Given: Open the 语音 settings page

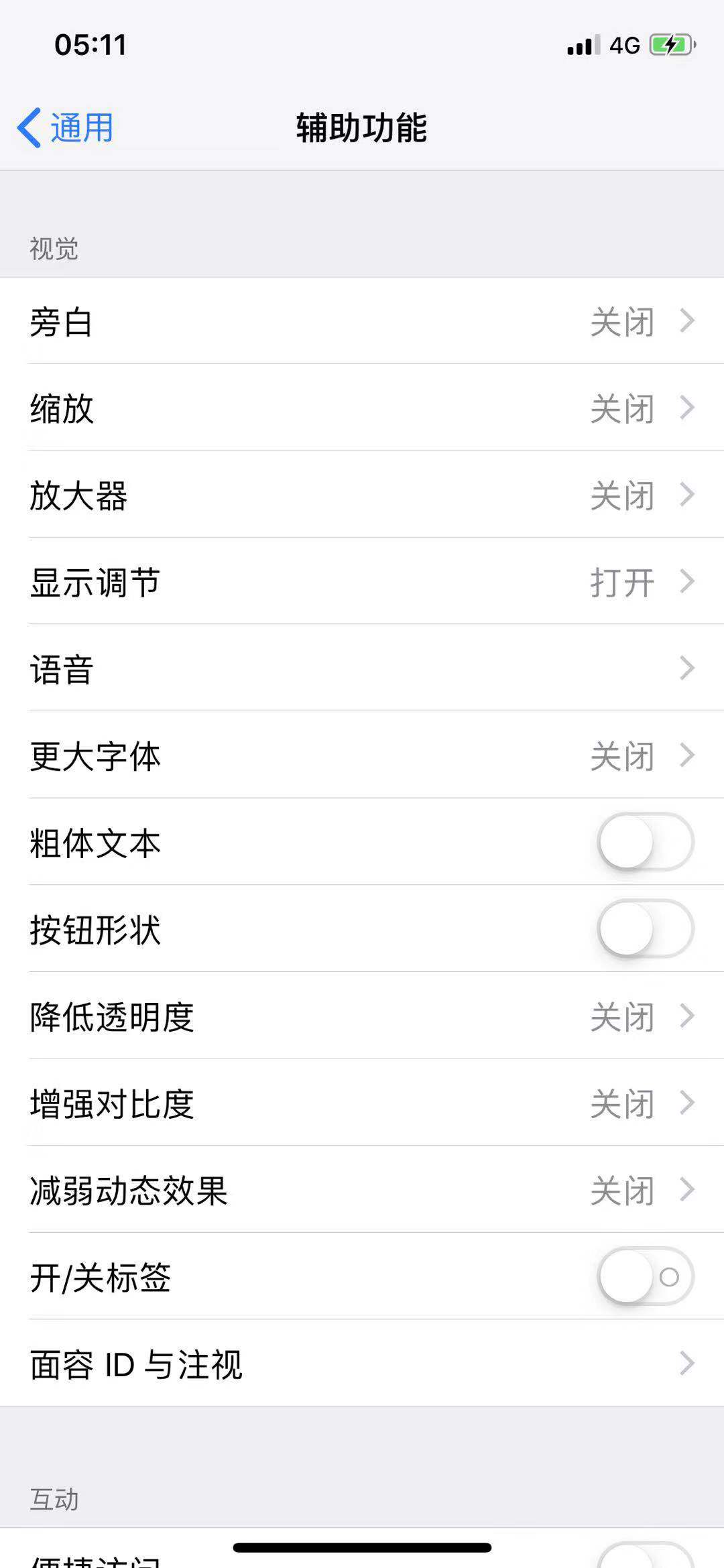Looking at the screenshot, I should tap(686, 670).
